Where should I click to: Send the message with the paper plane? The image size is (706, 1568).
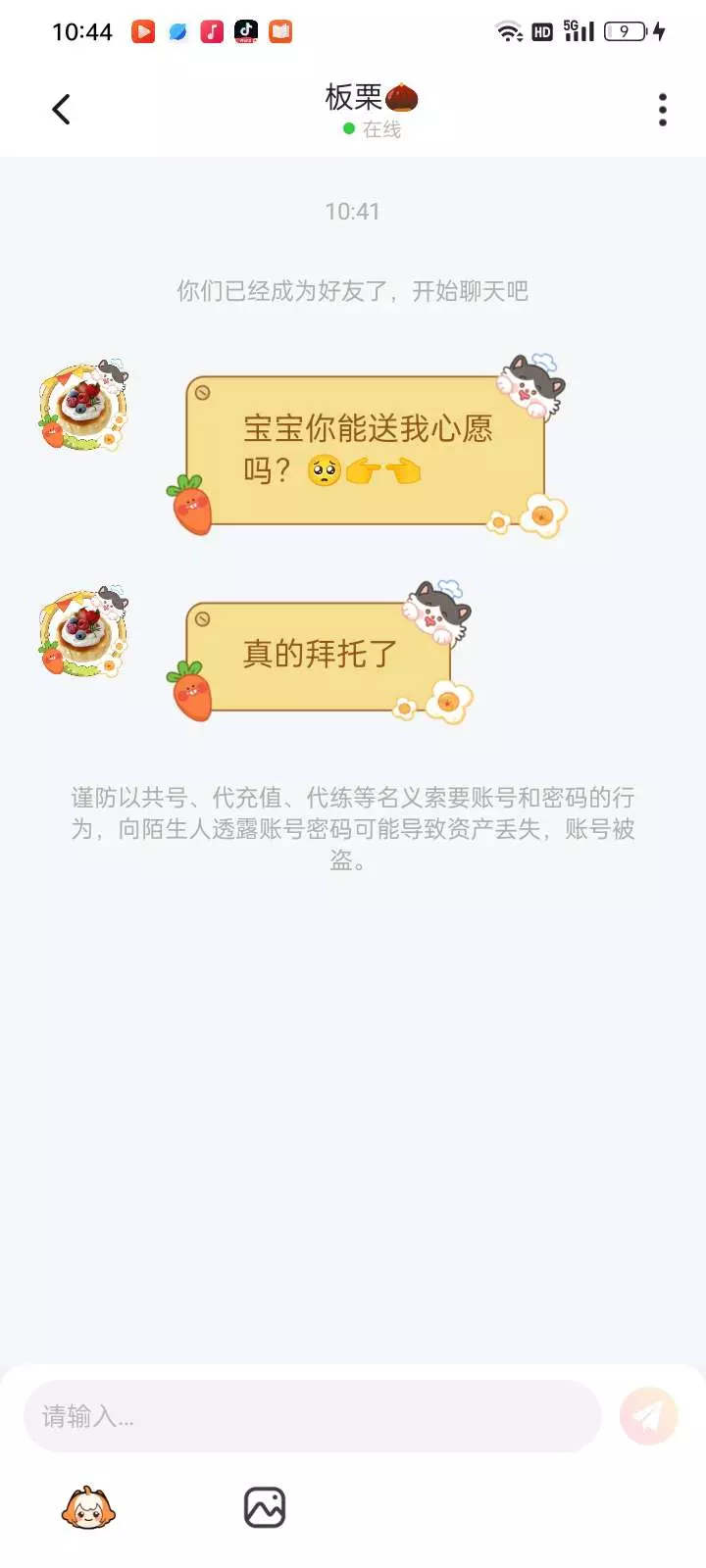tap(648, 1416)
